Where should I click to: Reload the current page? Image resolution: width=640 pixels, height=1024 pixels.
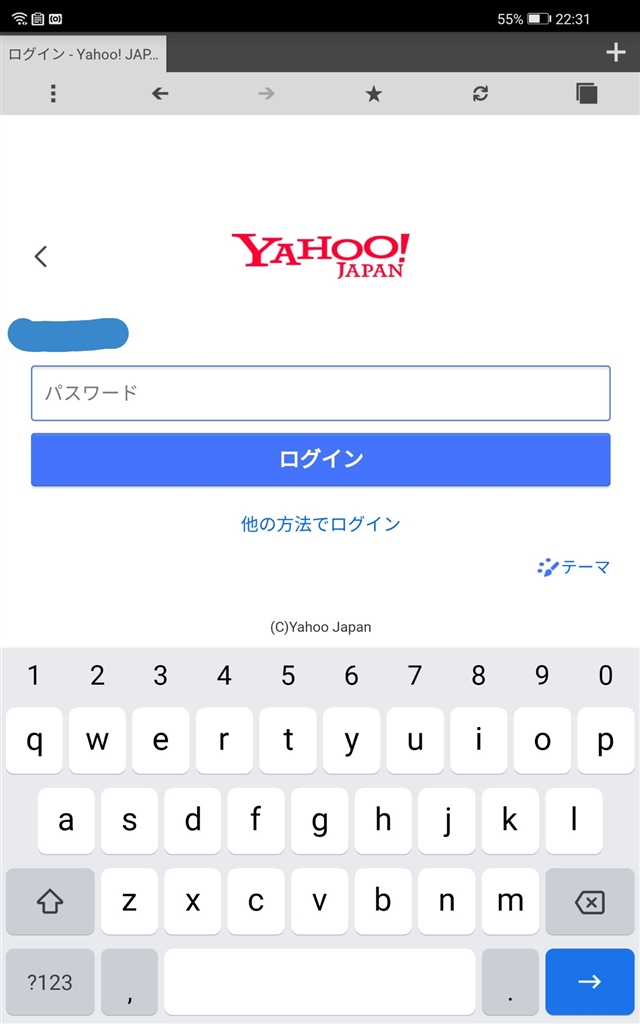pos(480,94)
